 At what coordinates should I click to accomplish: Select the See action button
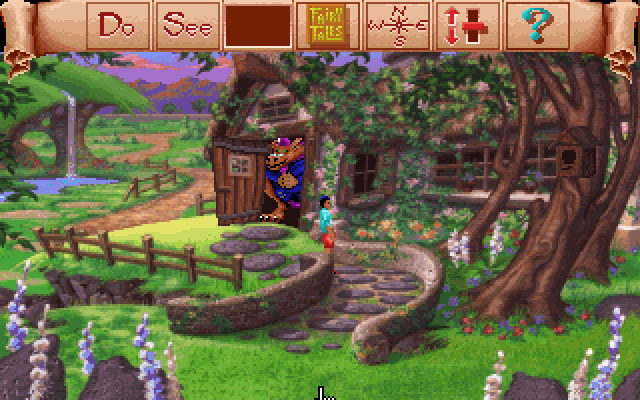190,25
